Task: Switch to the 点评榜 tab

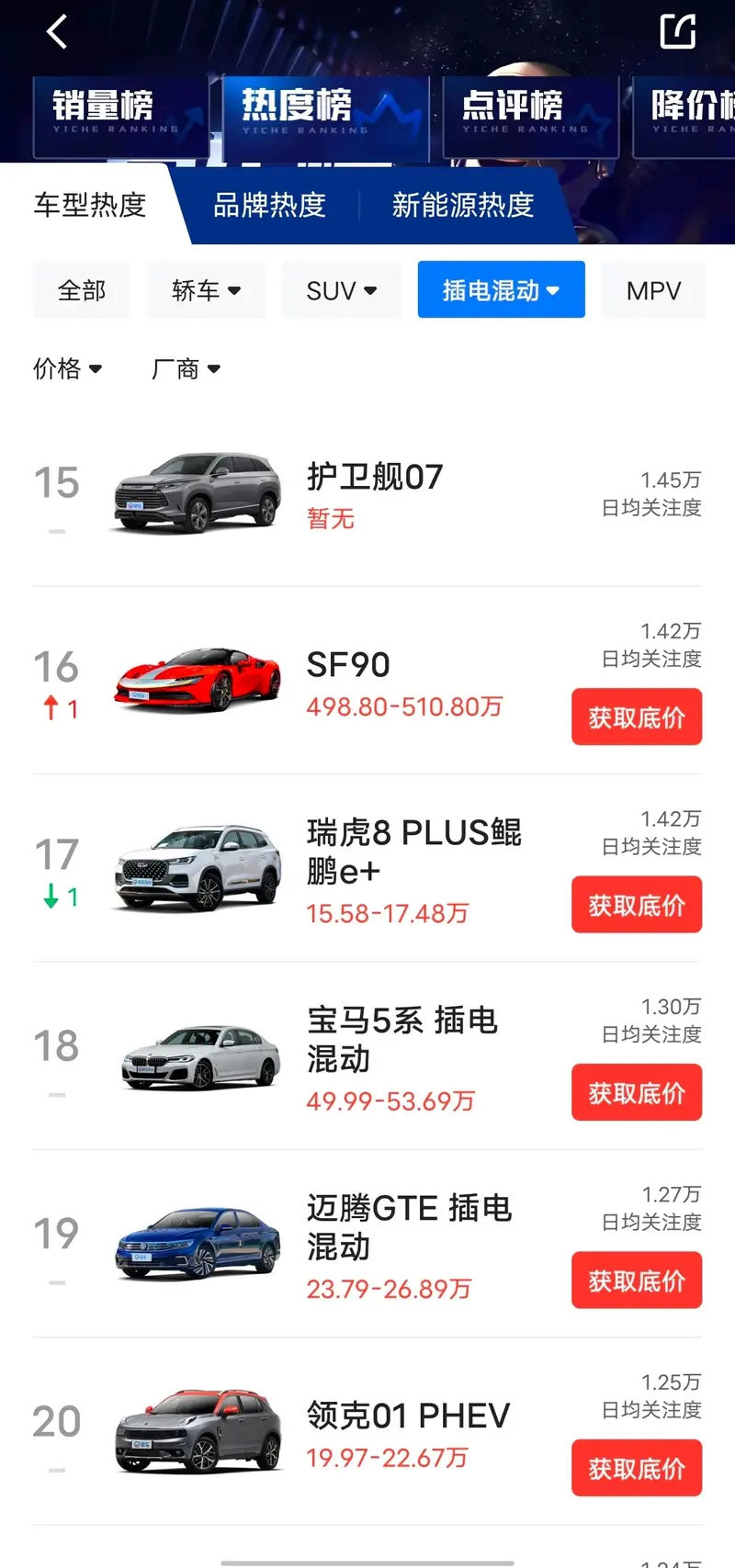Action: click(x=529, y=116)
